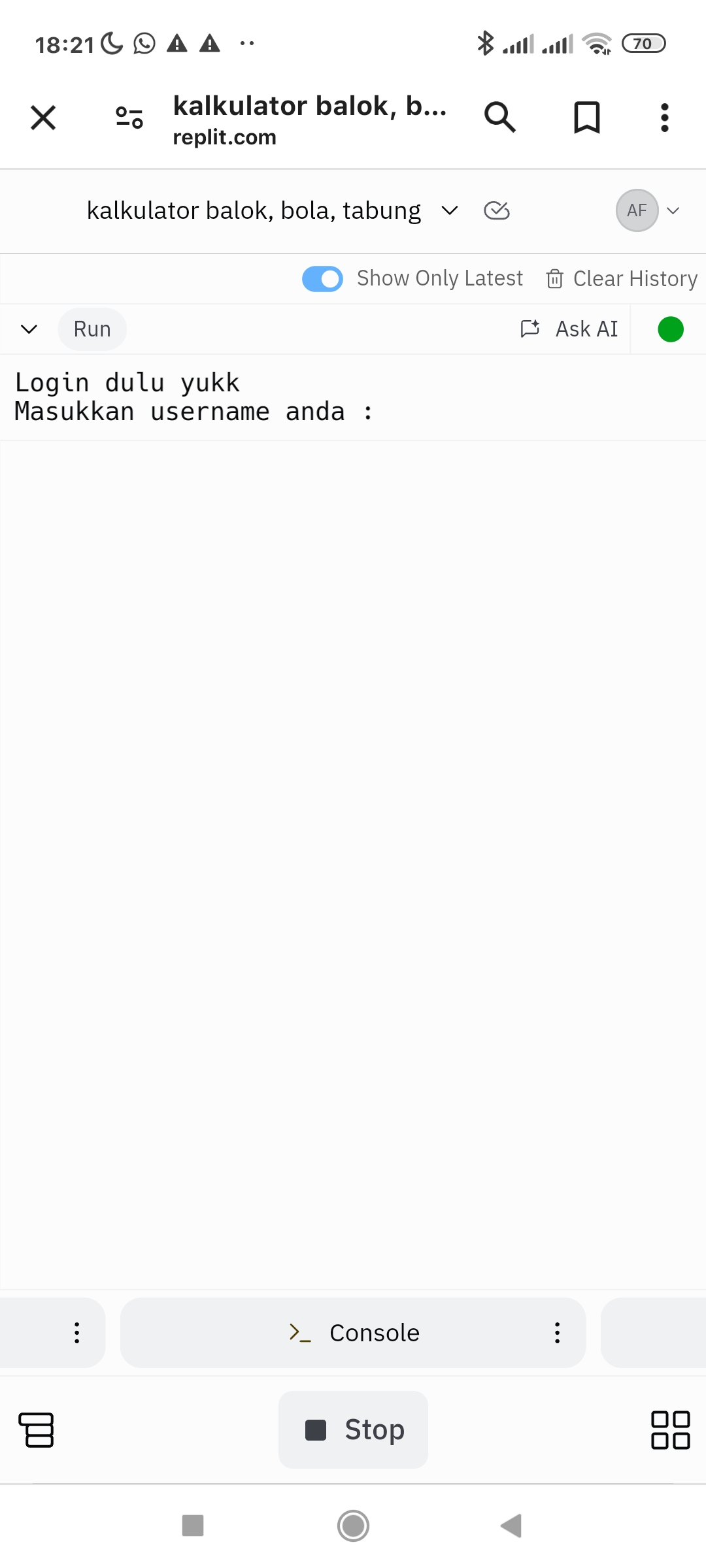Stop the running program

point(354,1430)
